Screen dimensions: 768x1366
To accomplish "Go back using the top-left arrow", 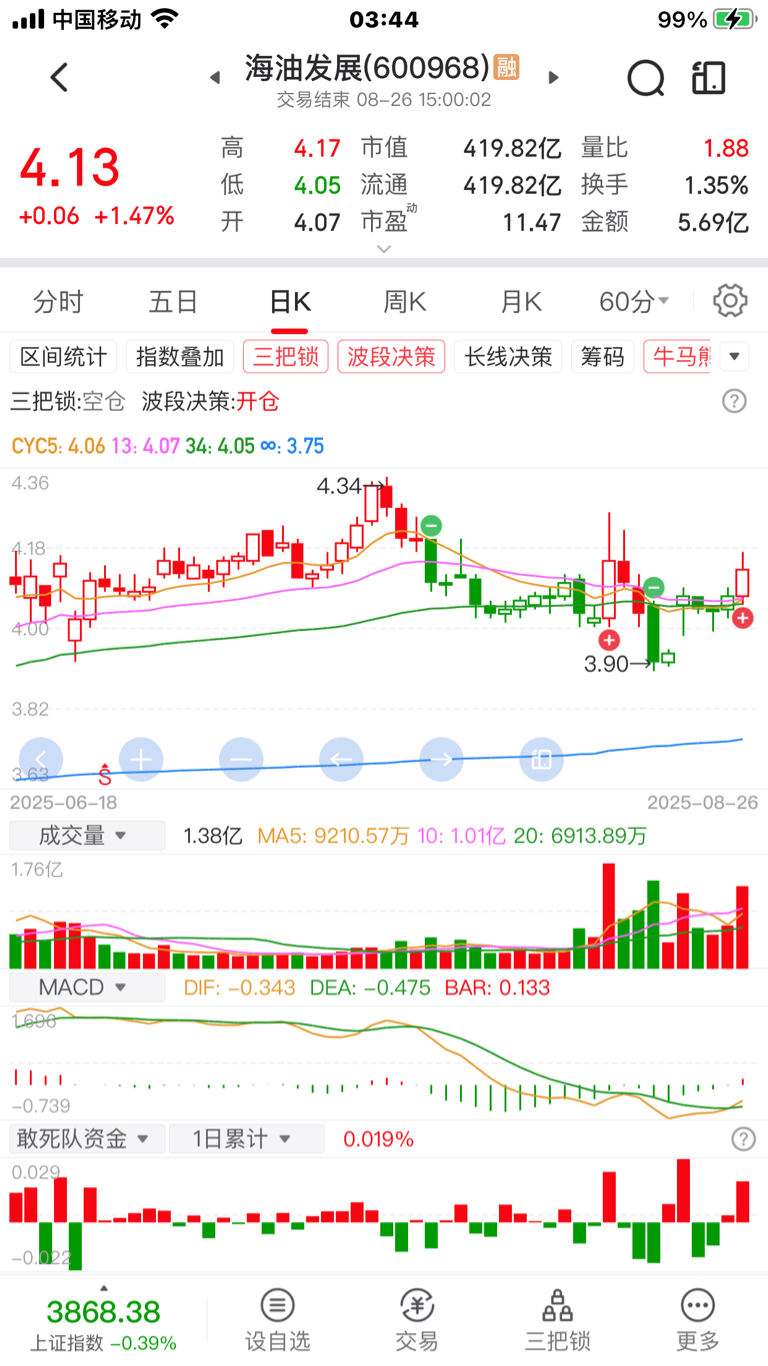I will tap(59, 78).
